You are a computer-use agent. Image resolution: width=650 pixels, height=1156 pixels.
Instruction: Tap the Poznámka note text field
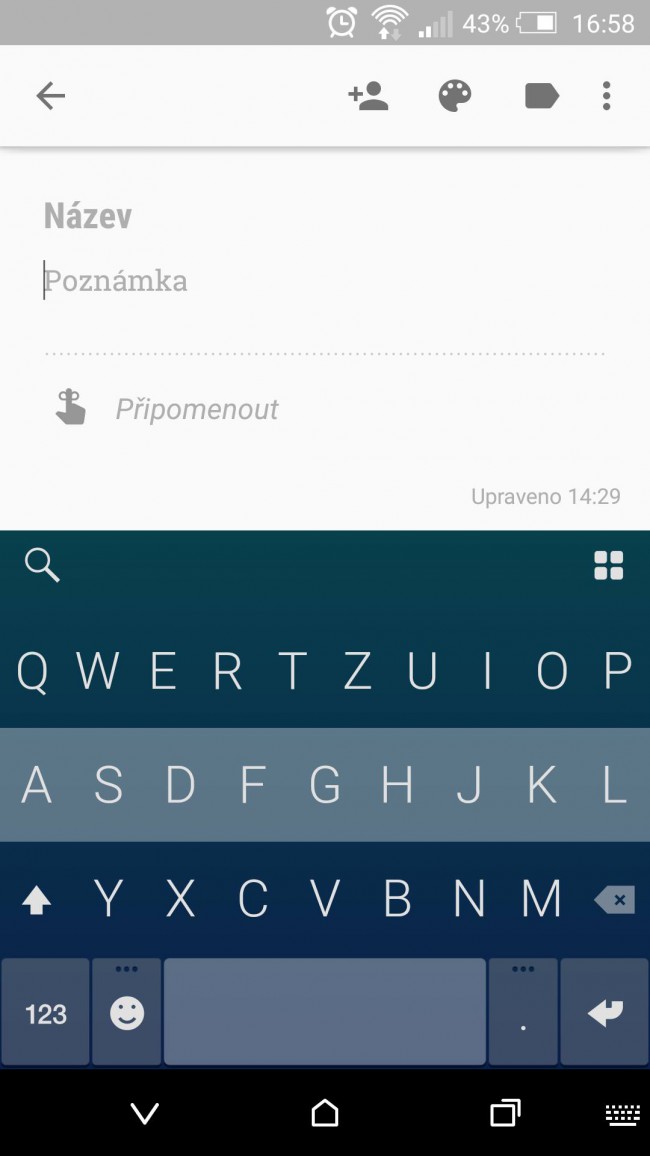pyautogui.click(x=324, y=281)
